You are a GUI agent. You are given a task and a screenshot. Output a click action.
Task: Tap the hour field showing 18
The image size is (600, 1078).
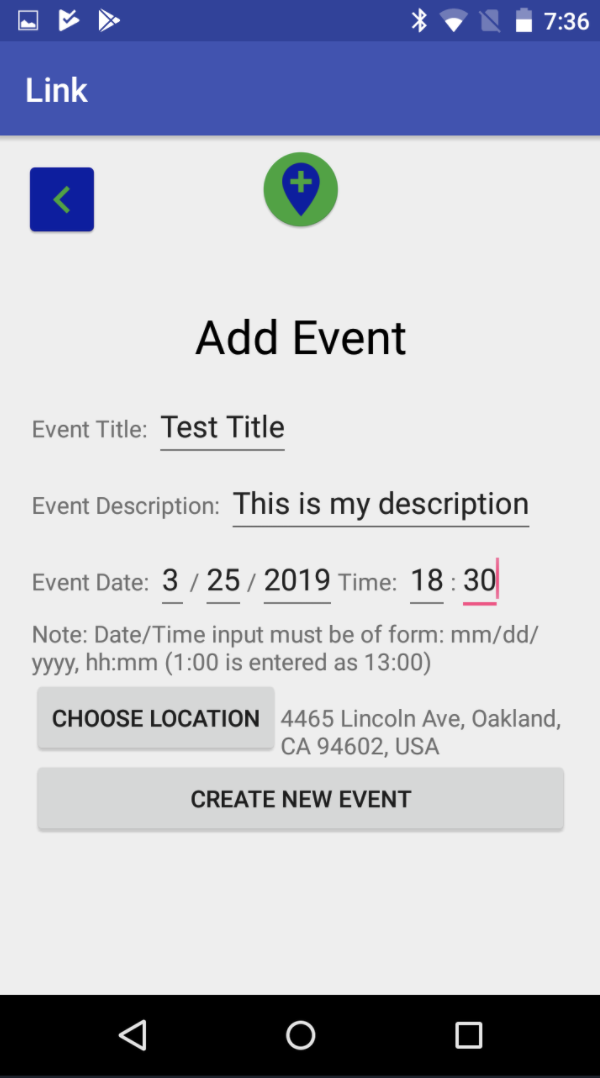426,581
